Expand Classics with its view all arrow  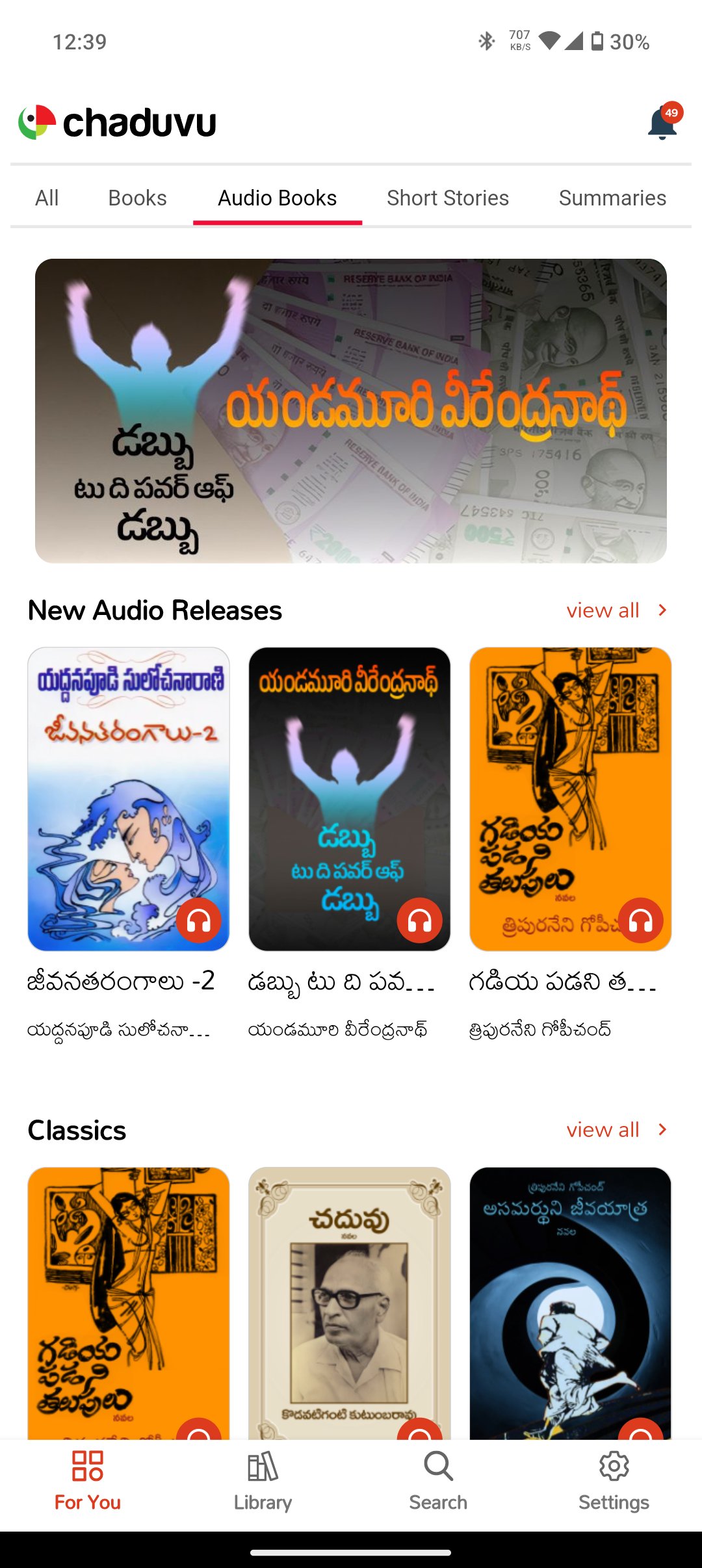[662, 1129]
